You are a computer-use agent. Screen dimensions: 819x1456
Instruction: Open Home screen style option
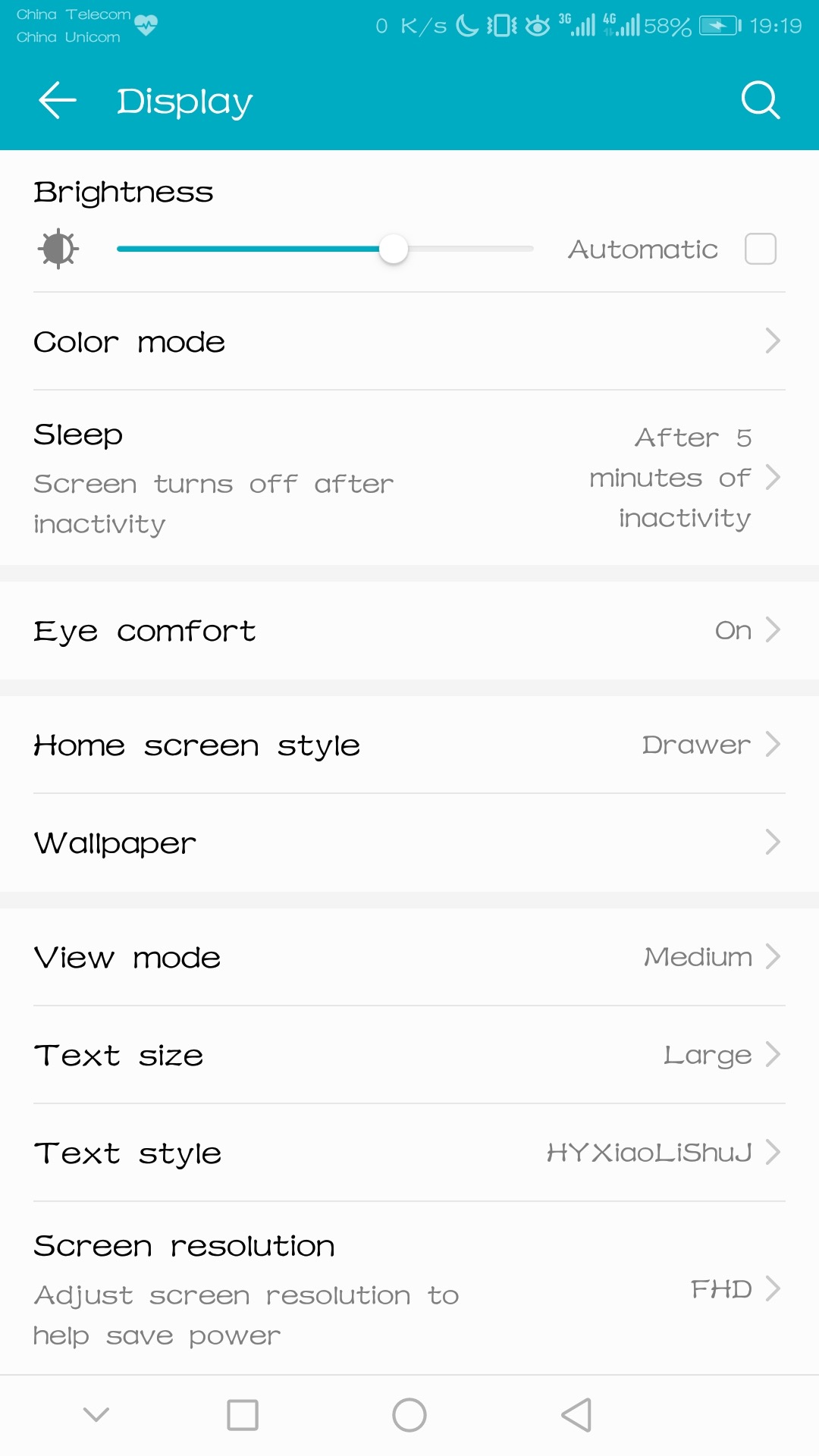click(409, 745)
